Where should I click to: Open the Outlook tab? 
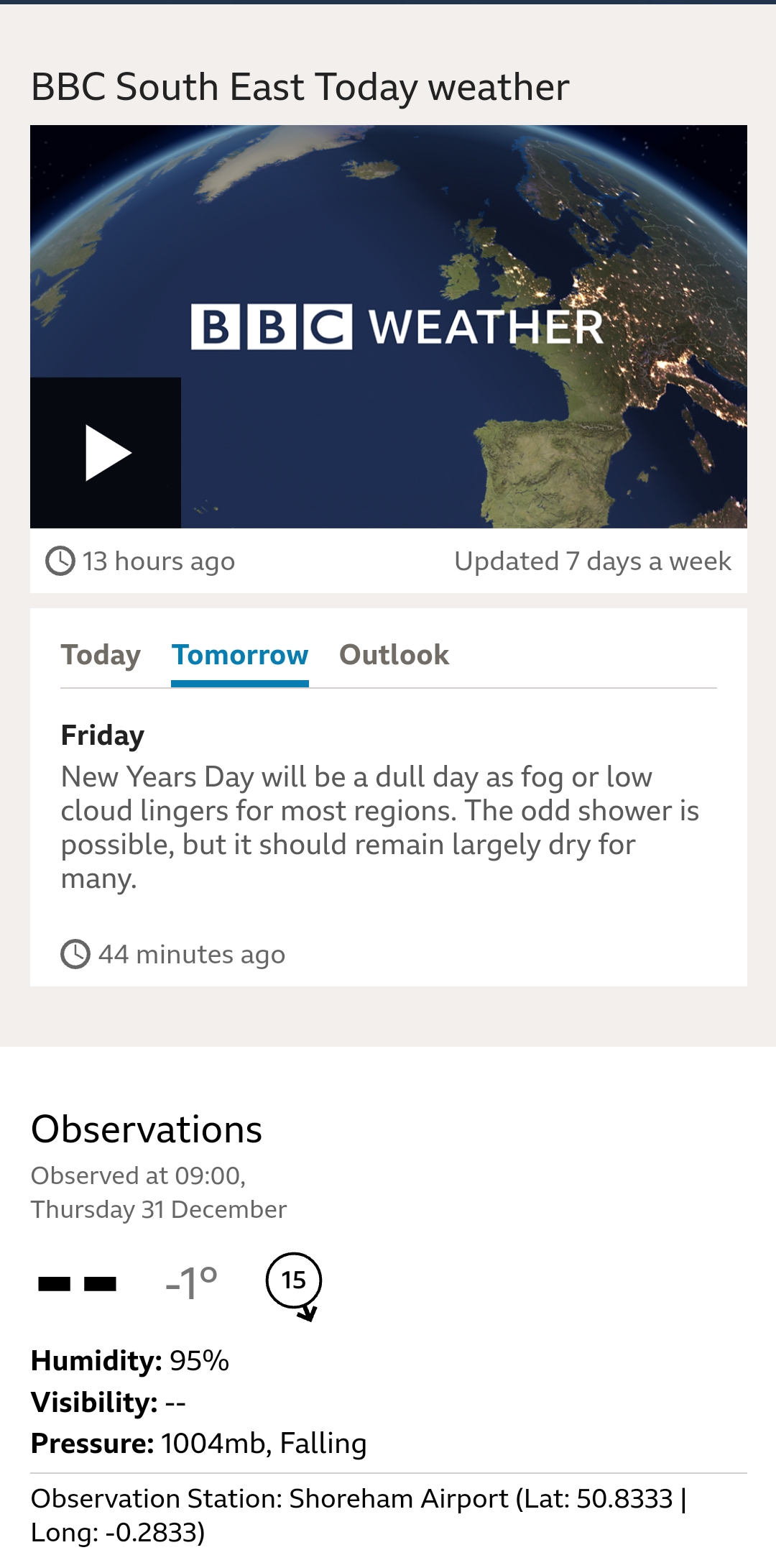[394, 655]
